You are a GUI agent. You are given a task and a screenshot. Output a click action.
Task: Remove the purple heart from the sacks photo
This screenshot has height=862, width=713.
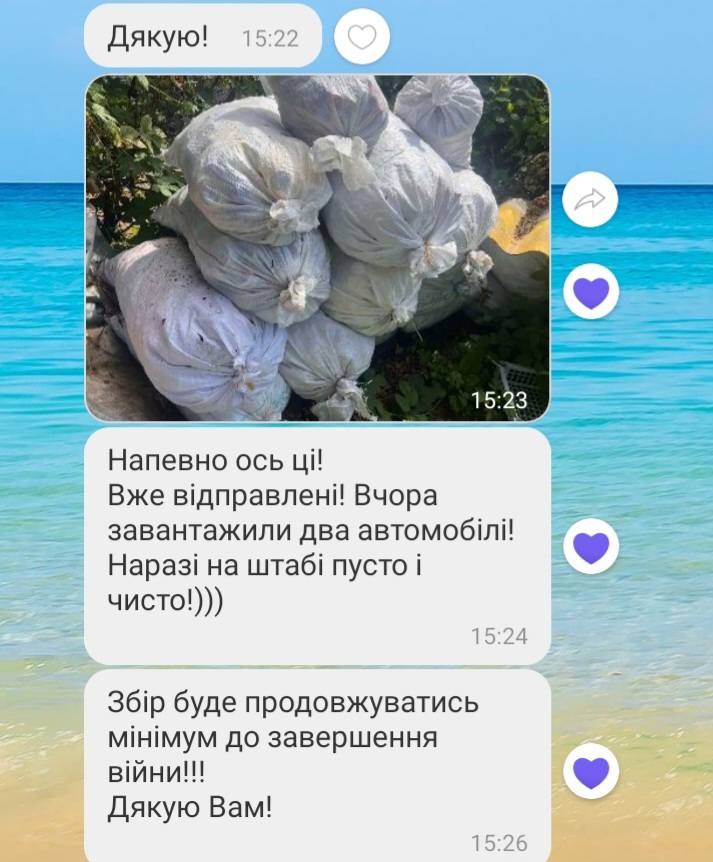tap(591, 292)
